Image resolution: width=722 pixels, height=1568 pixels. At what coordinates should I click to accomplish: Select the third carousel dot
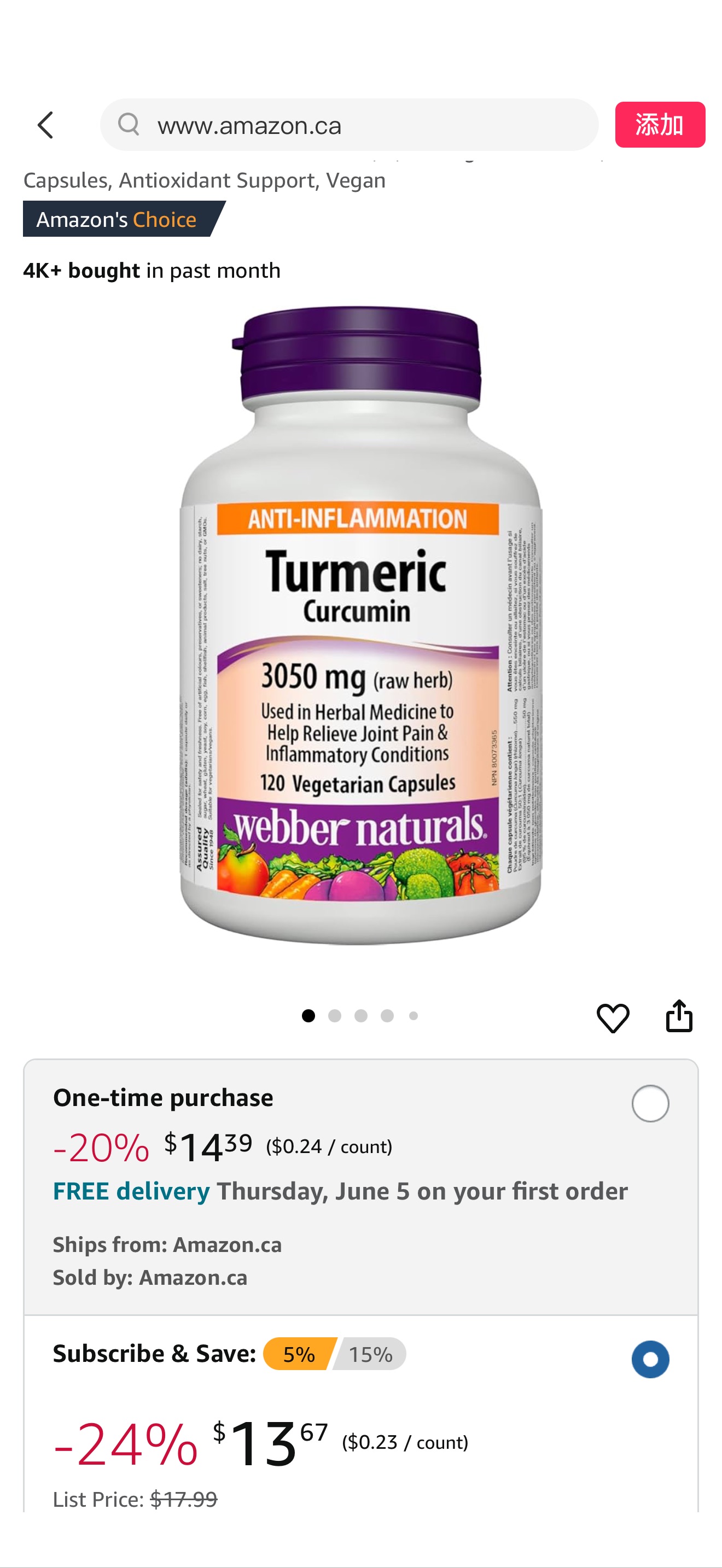click(x=361, y=1015)
